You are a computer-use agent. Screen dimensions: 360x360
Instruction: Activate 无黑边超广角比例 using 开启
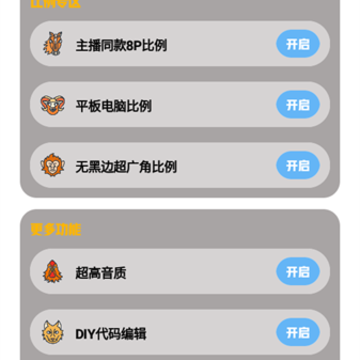[x=298, y=165]
